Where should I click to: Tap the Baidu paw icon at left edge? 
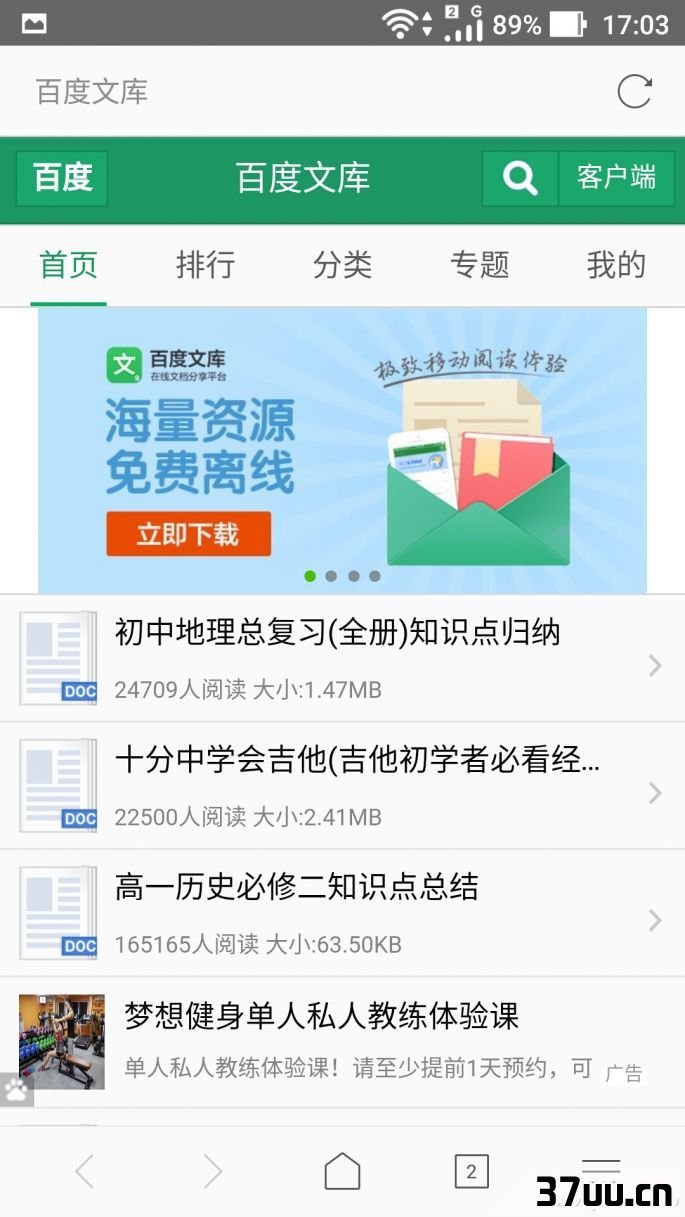pos(16,1089)
